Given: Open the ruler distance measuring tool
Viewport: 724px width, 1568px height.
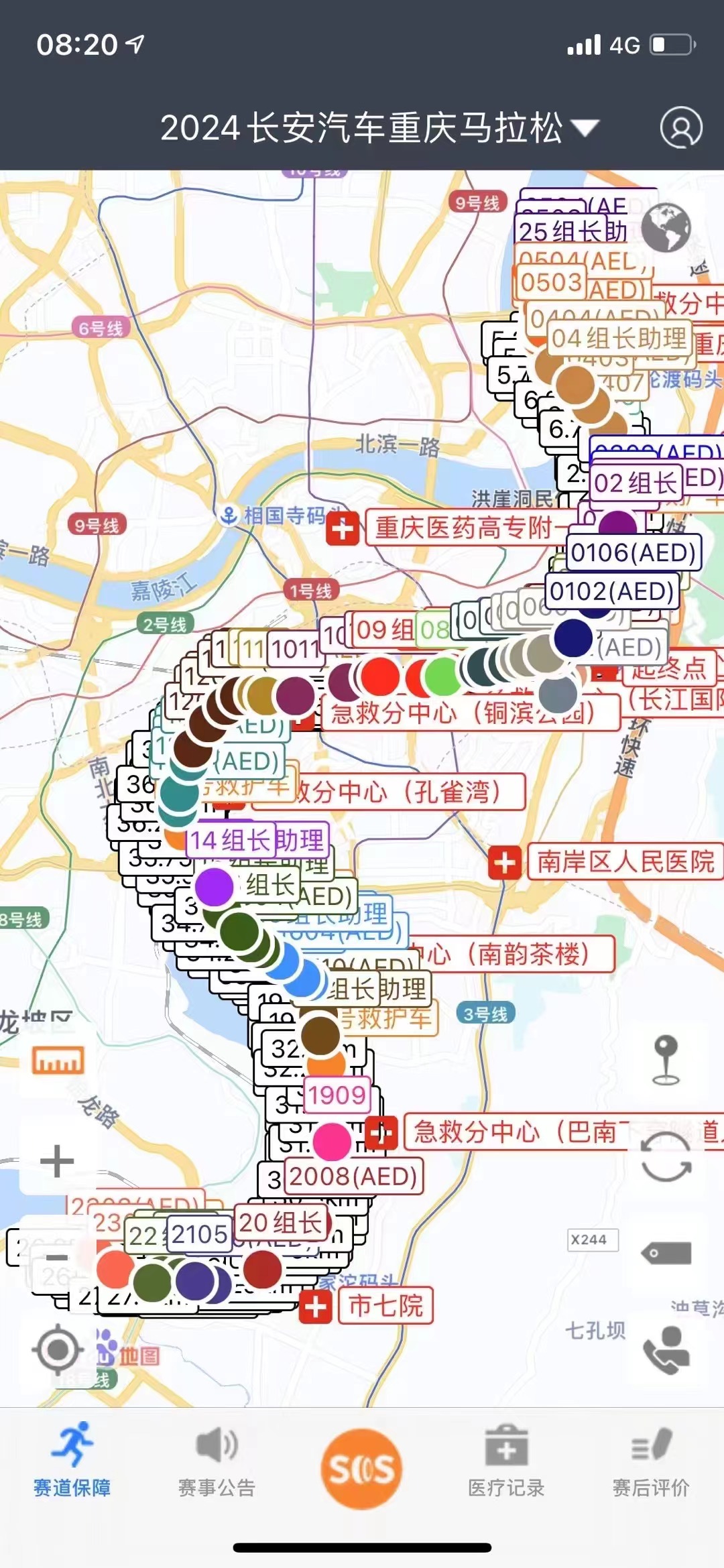Looking at the screenshot, I should (58, 1061).
